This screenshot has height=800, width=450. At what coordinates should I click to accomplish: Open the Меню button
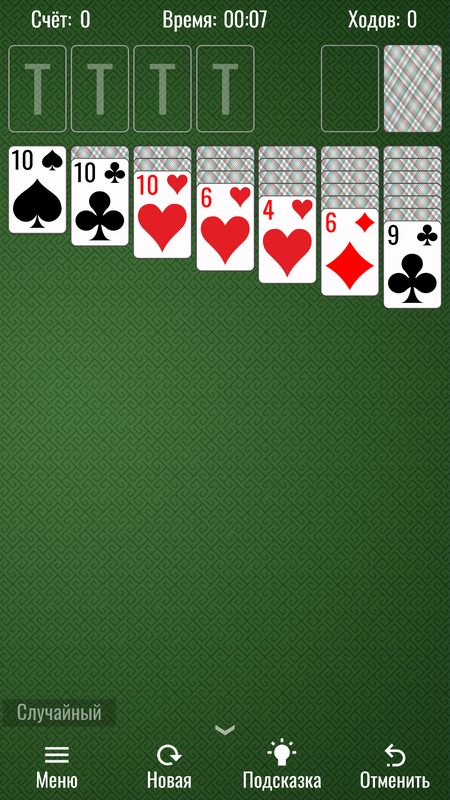tap(57, 767)
